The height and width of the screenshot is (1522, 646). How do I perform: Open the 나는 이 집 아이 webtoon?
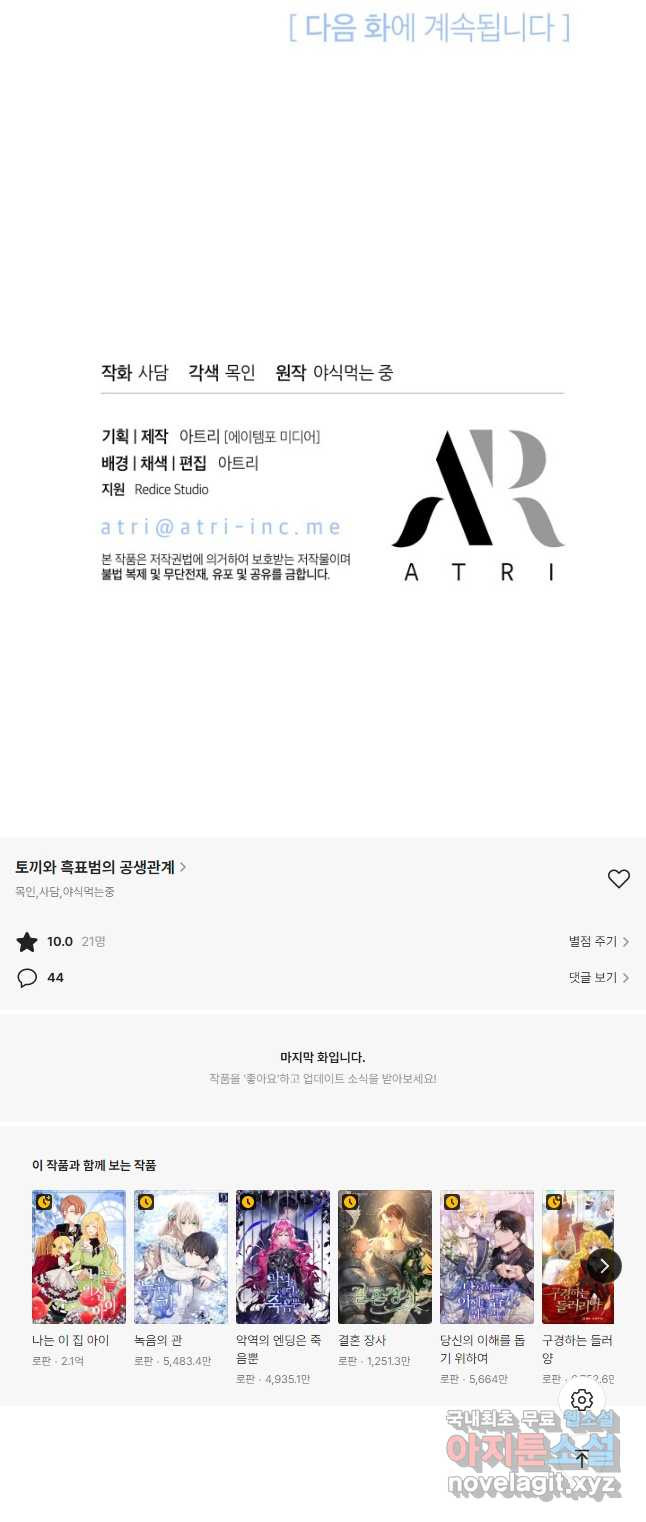[x=79, y=1257]
